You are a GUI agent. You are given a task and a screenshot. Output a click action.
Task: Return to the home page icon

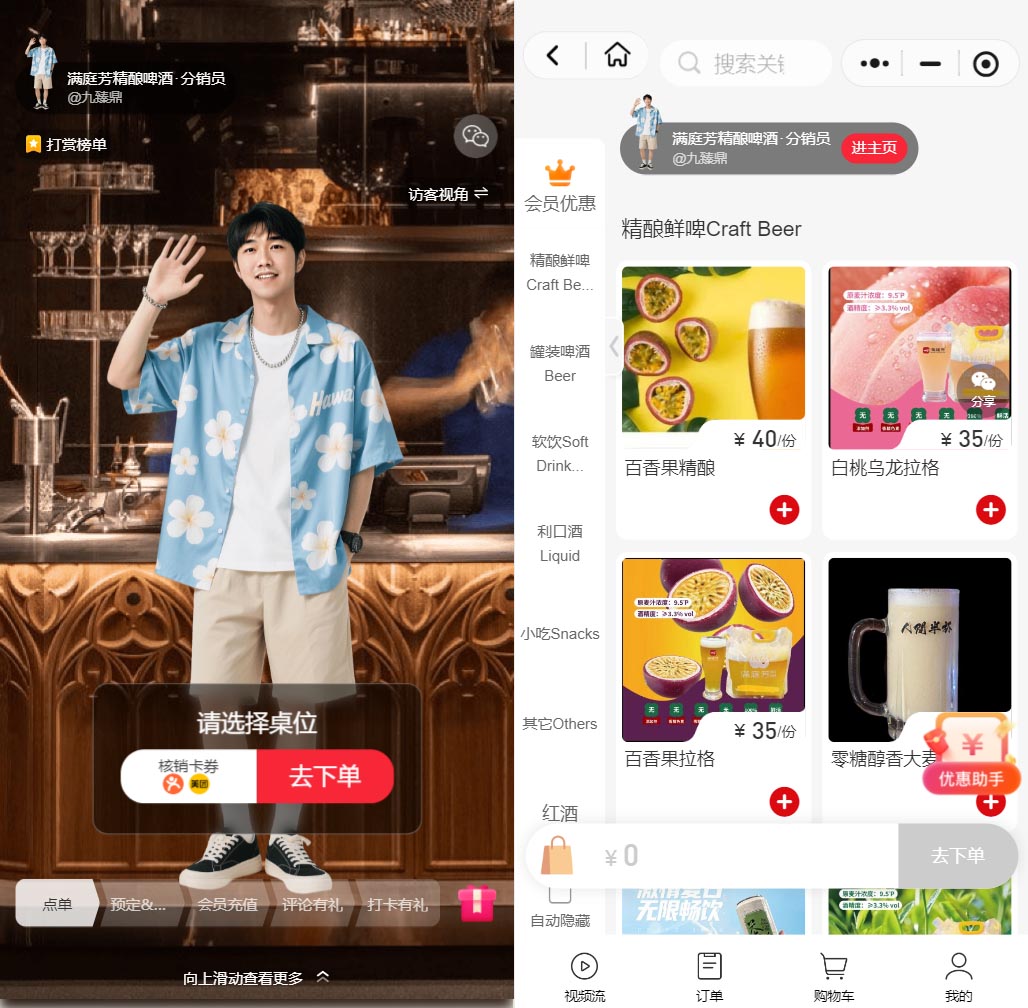point(617,56)
